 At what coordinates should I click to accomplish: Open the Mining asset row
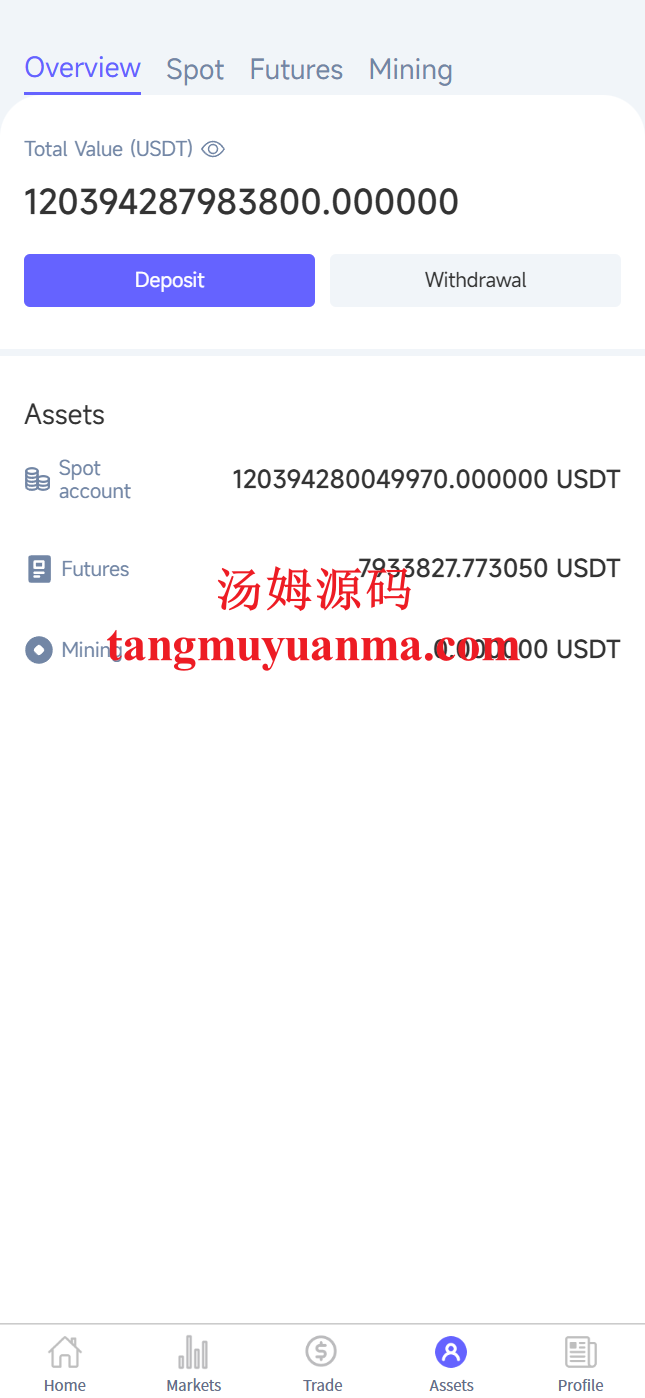click(322, 650)
